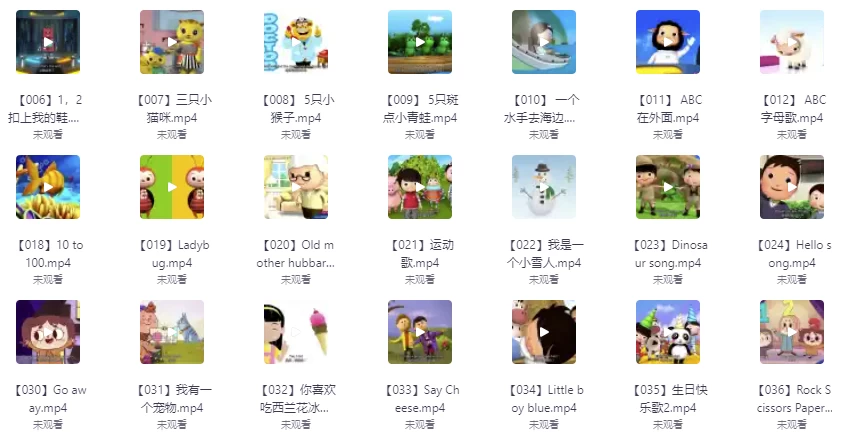Open video 030 Go away.mp4
Screen dimensions: 842x436
tap(48, 332)
